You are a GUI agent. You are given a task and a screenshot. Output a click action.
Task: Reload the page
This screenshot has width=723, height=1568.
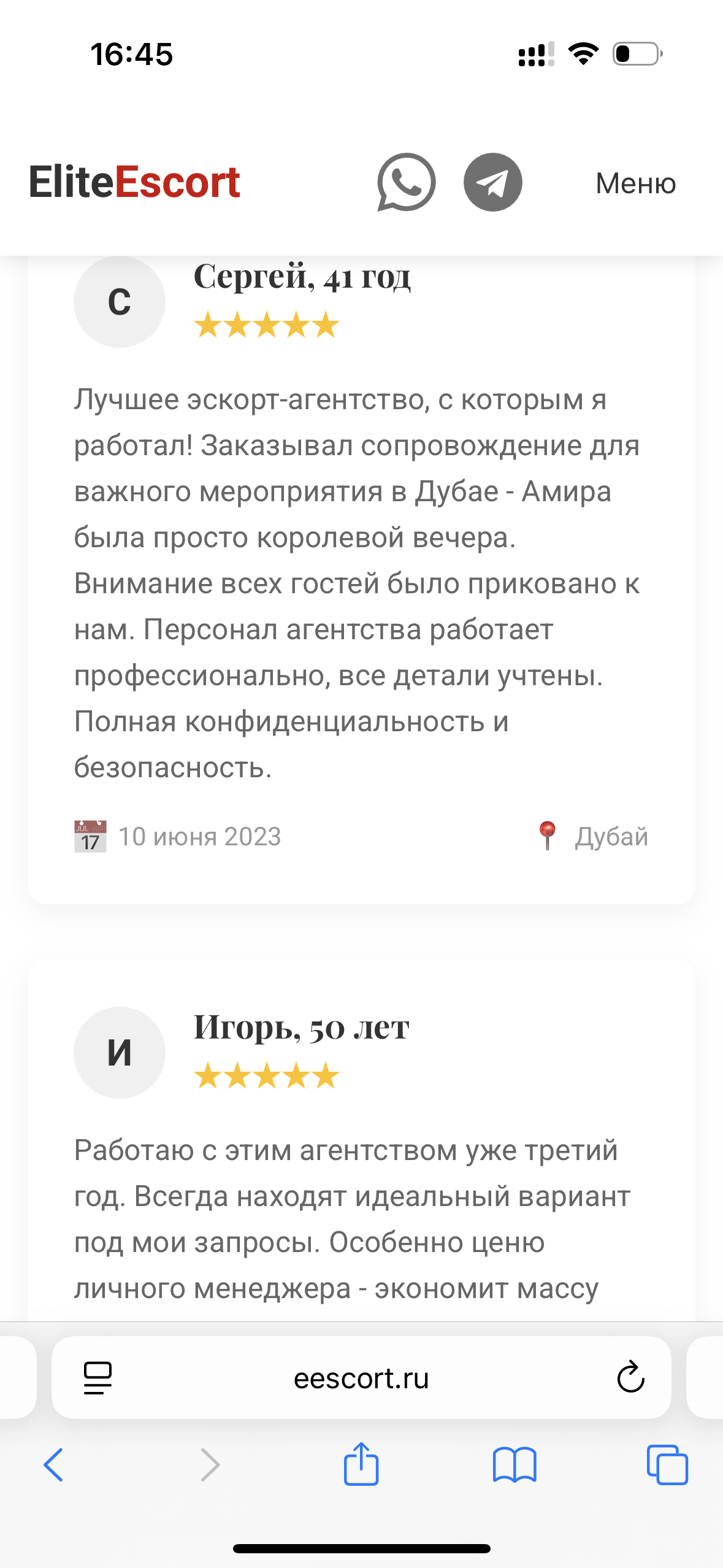pos(630,1378)
